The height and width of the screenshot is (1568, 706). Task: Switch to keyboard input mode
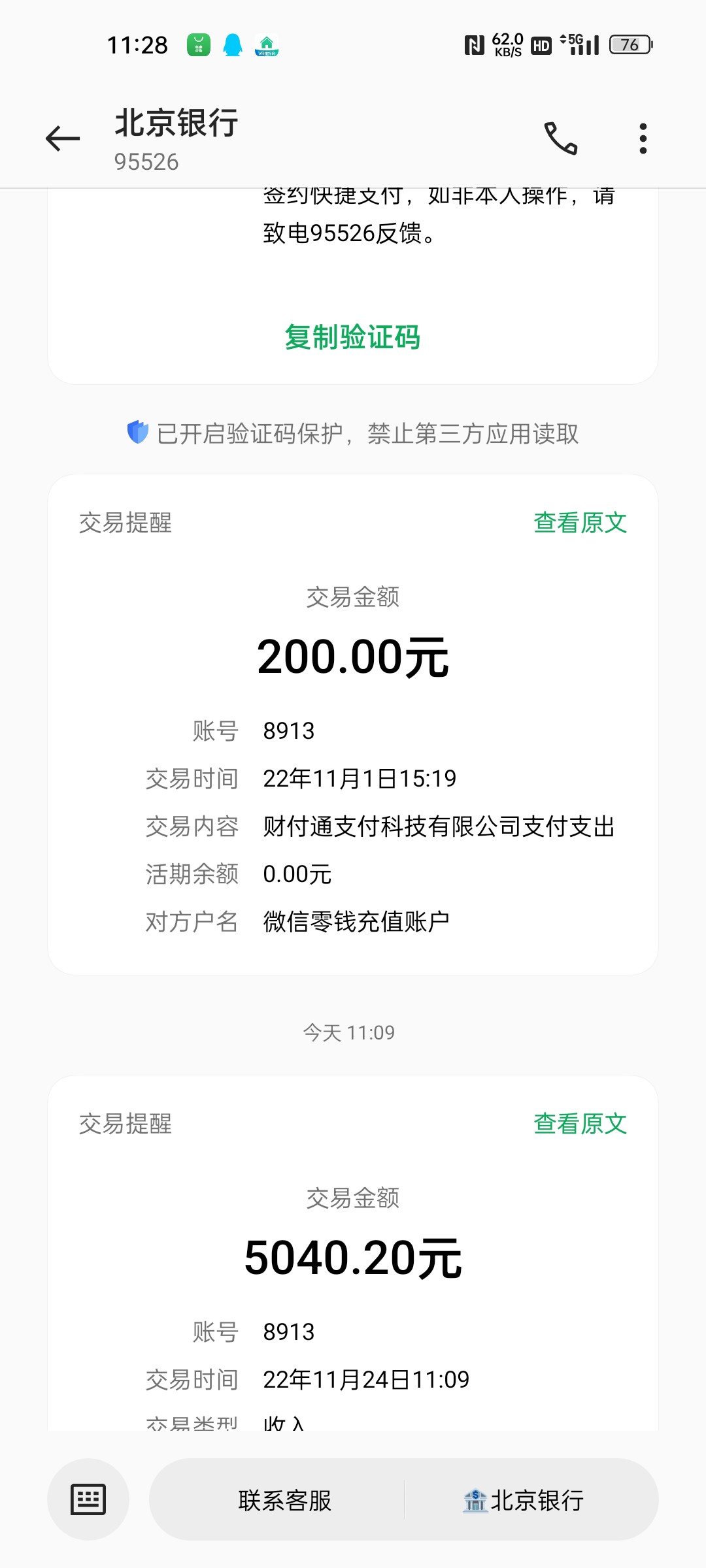point(88,1499)
